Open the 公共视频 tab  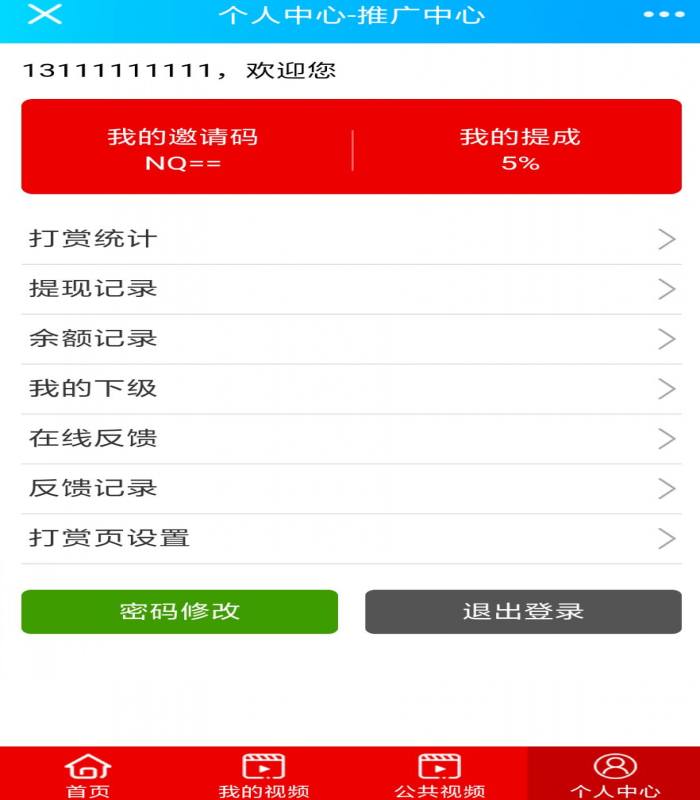pyautogui.click(x=439, y=775)
